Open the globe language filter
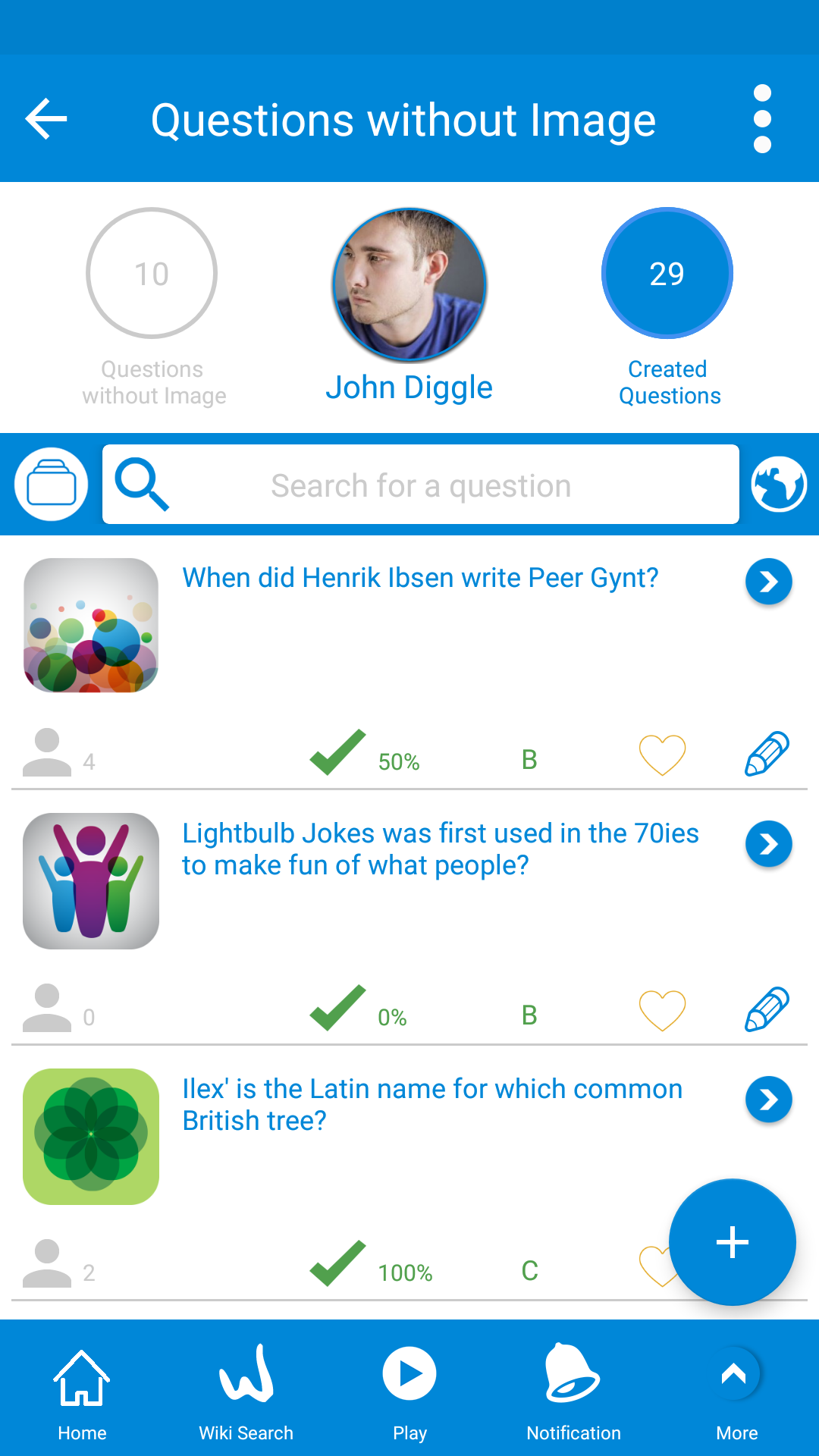Screen dimensions: 819x1456 [779, 485]
